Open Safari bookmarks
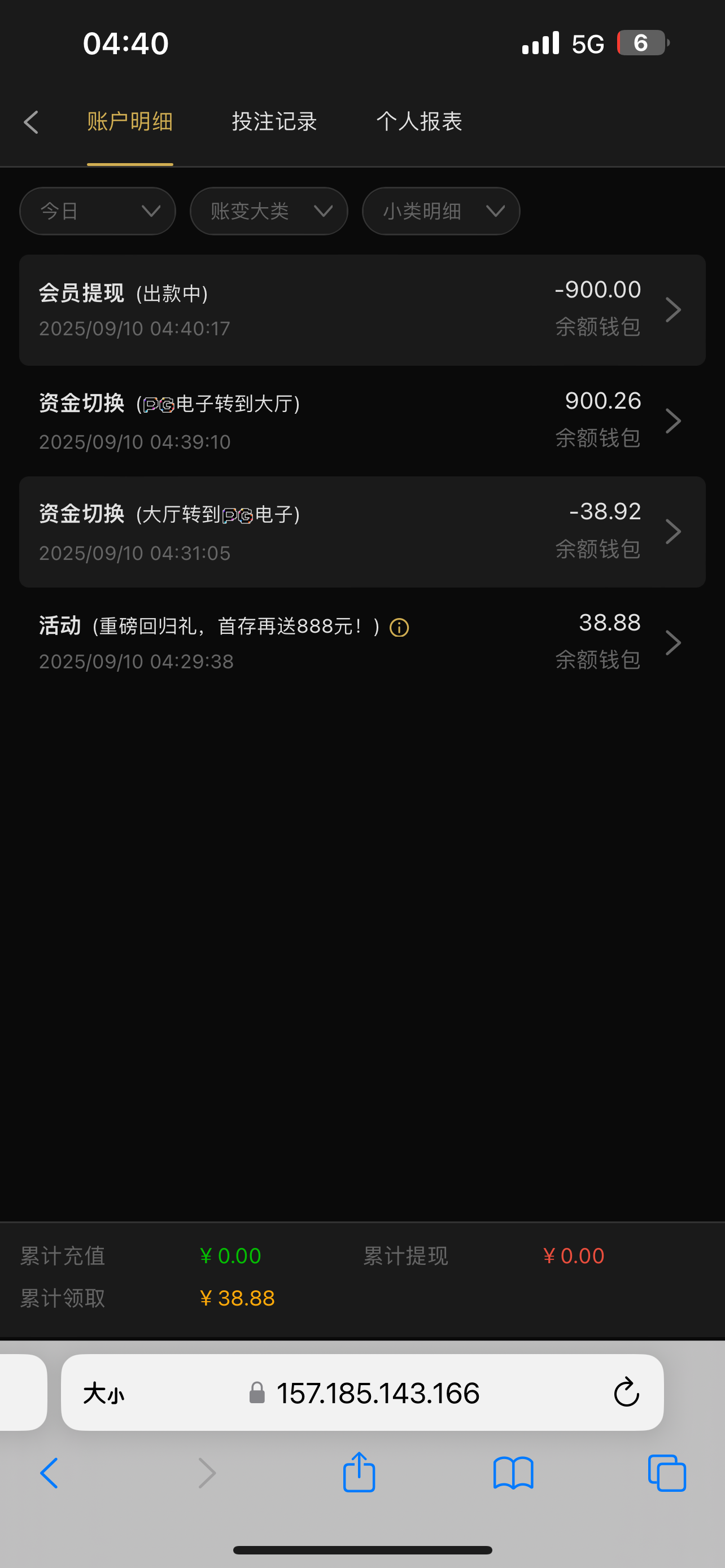 (513, 1474)
